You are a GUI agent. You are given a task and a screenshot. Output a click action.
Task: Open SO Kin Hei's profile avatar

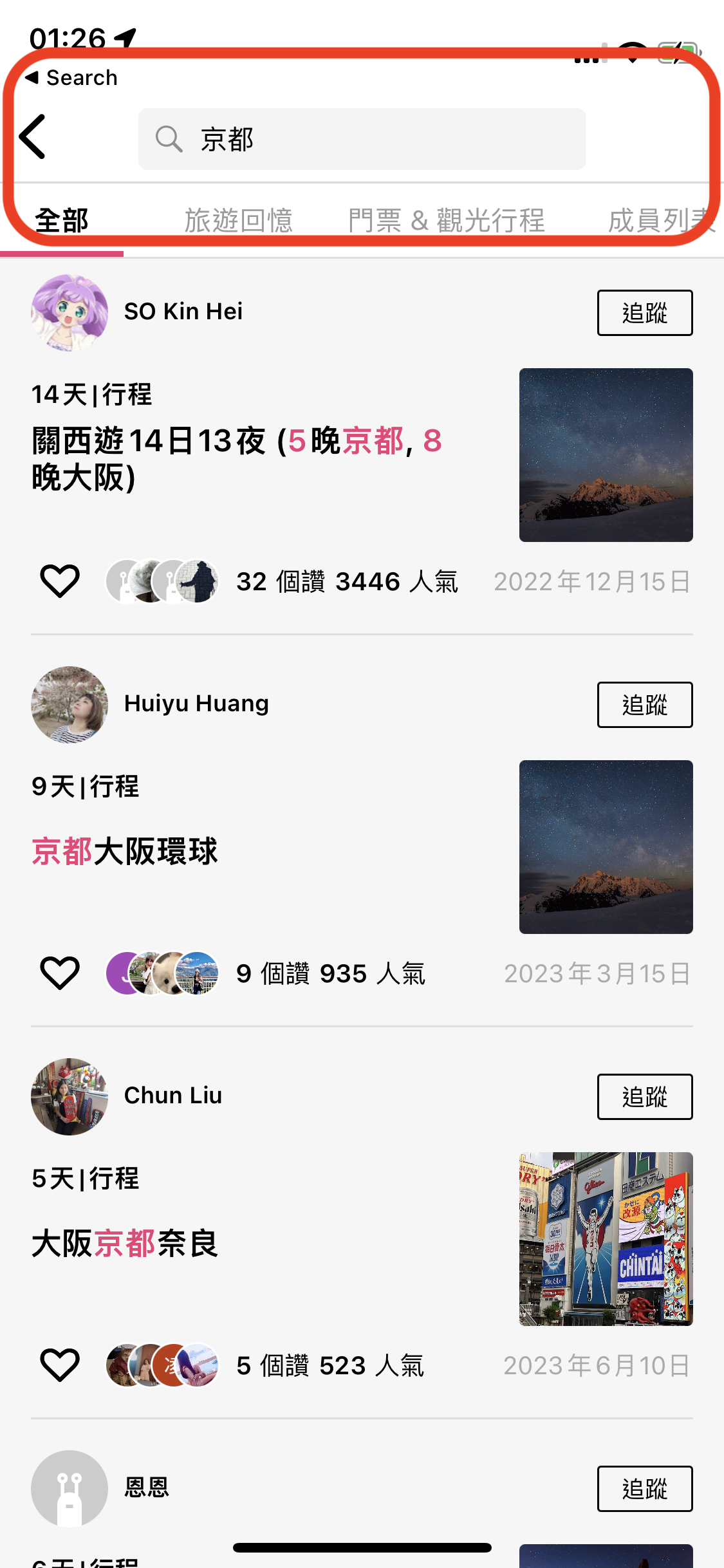[68, 312]
